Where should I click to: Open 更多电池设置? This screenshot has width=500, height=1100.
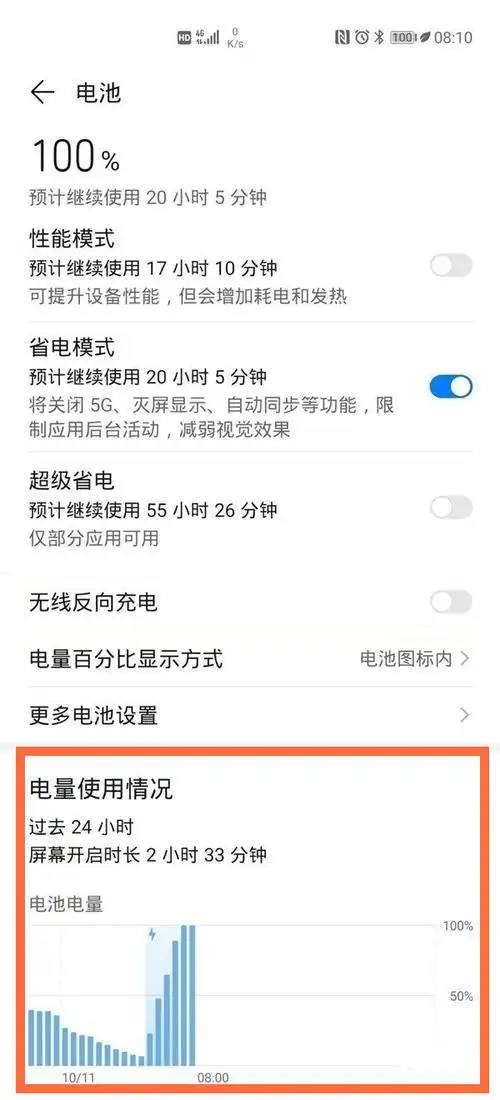click(250, 715)
